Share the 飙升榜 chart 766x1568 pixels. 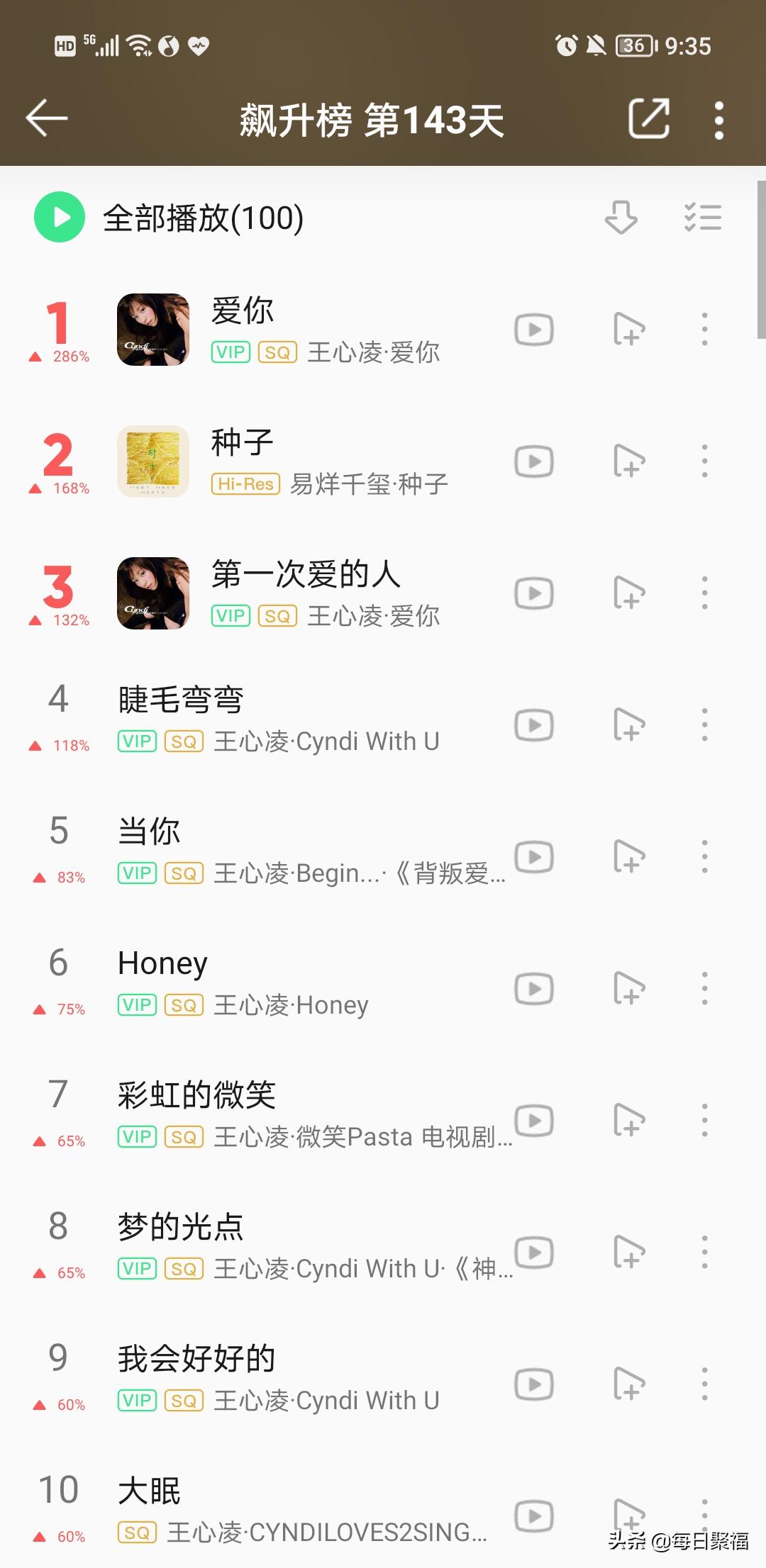pyautogui.click(x=649, y=119)
